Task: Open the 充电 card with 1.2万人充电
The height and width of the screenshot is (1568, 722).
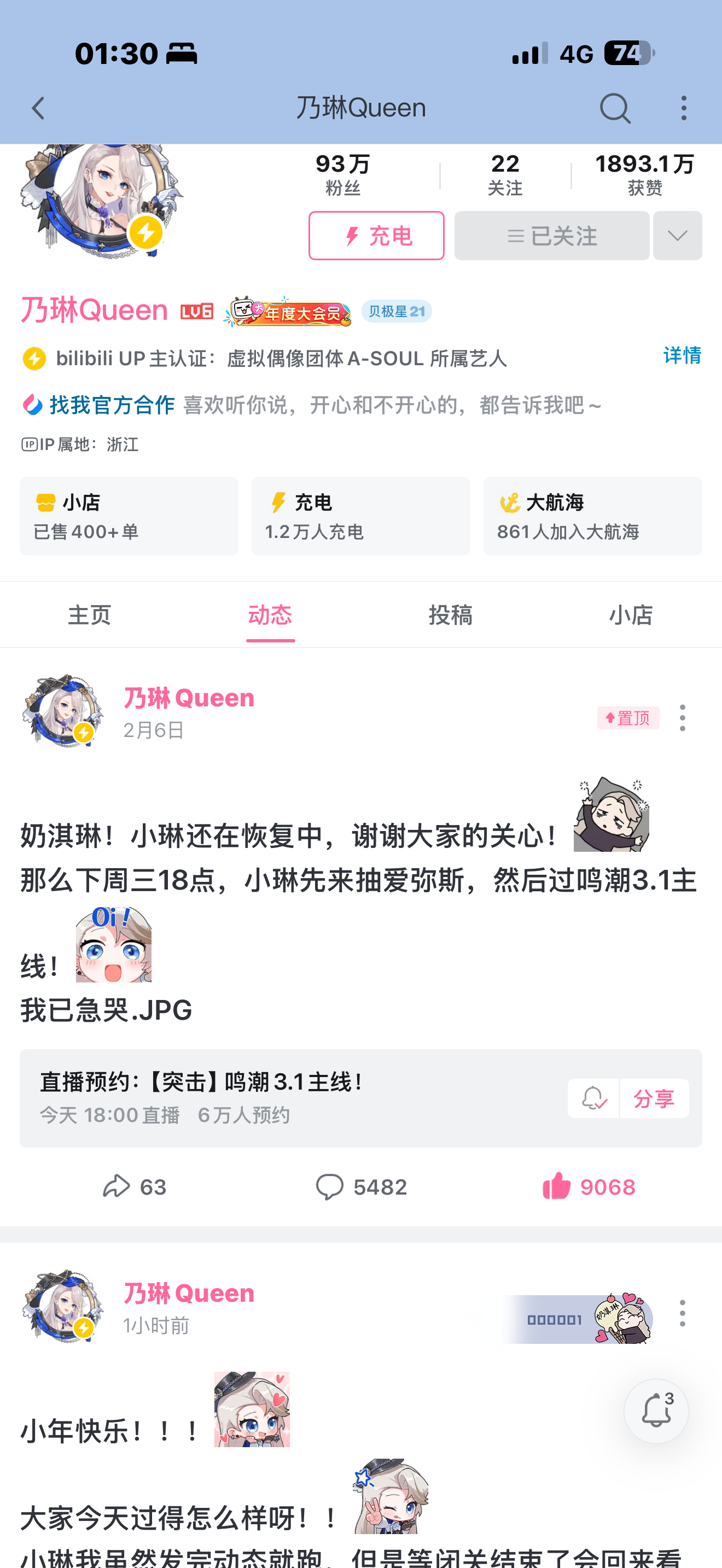Action: coord(360,516)
